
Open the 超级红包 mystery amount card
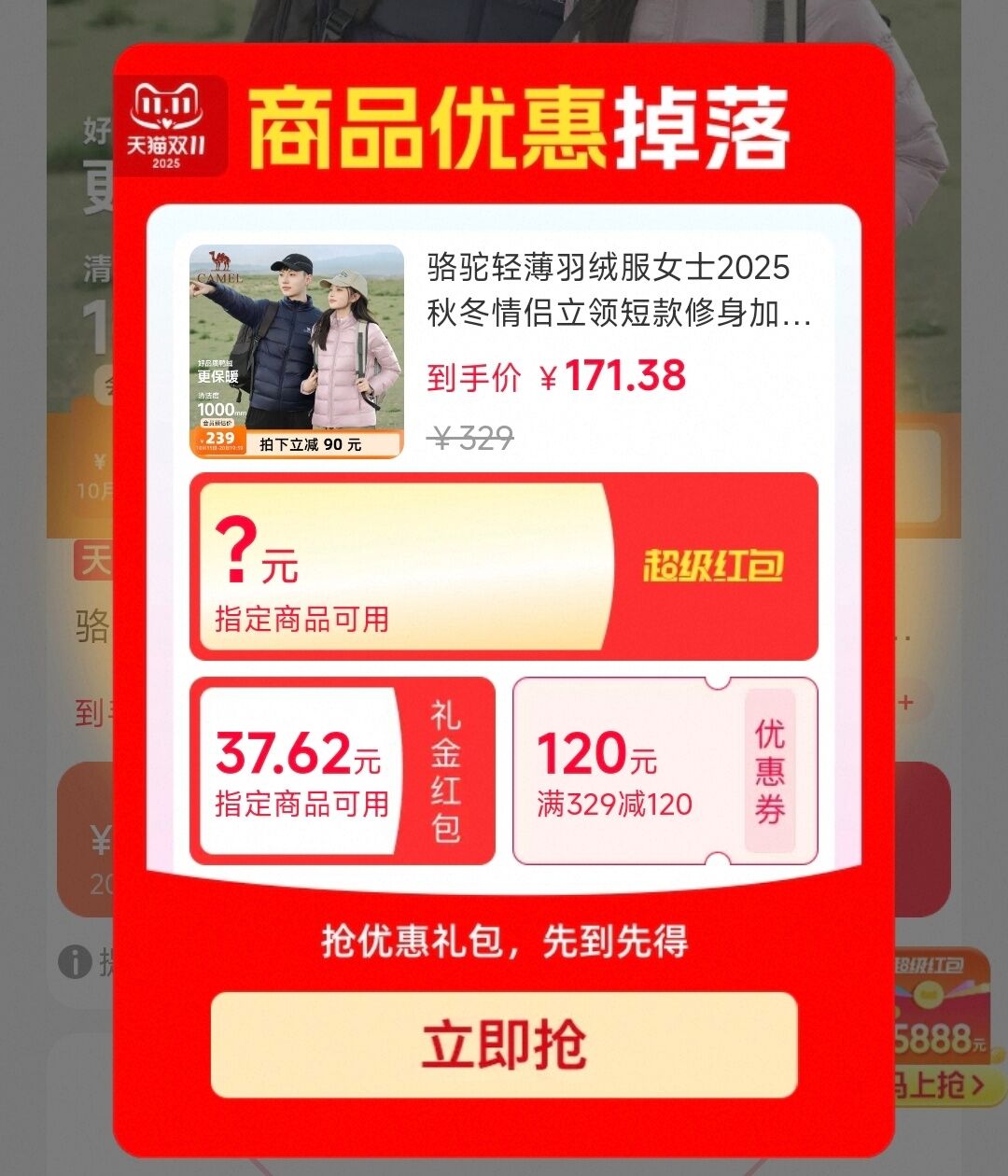(504, 567)
